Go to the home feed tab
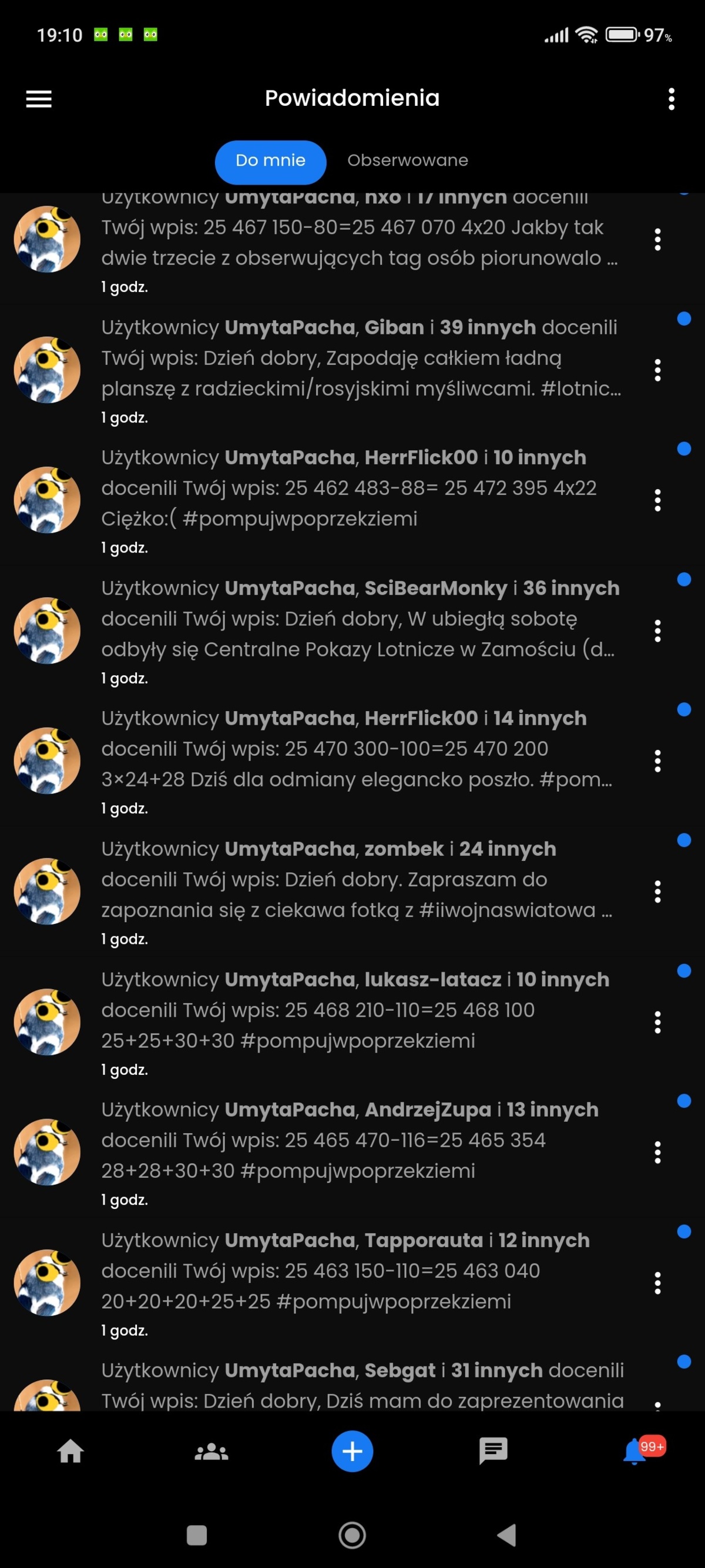The width and height of the screenshot is (705, 1568). coord(70,1451)
